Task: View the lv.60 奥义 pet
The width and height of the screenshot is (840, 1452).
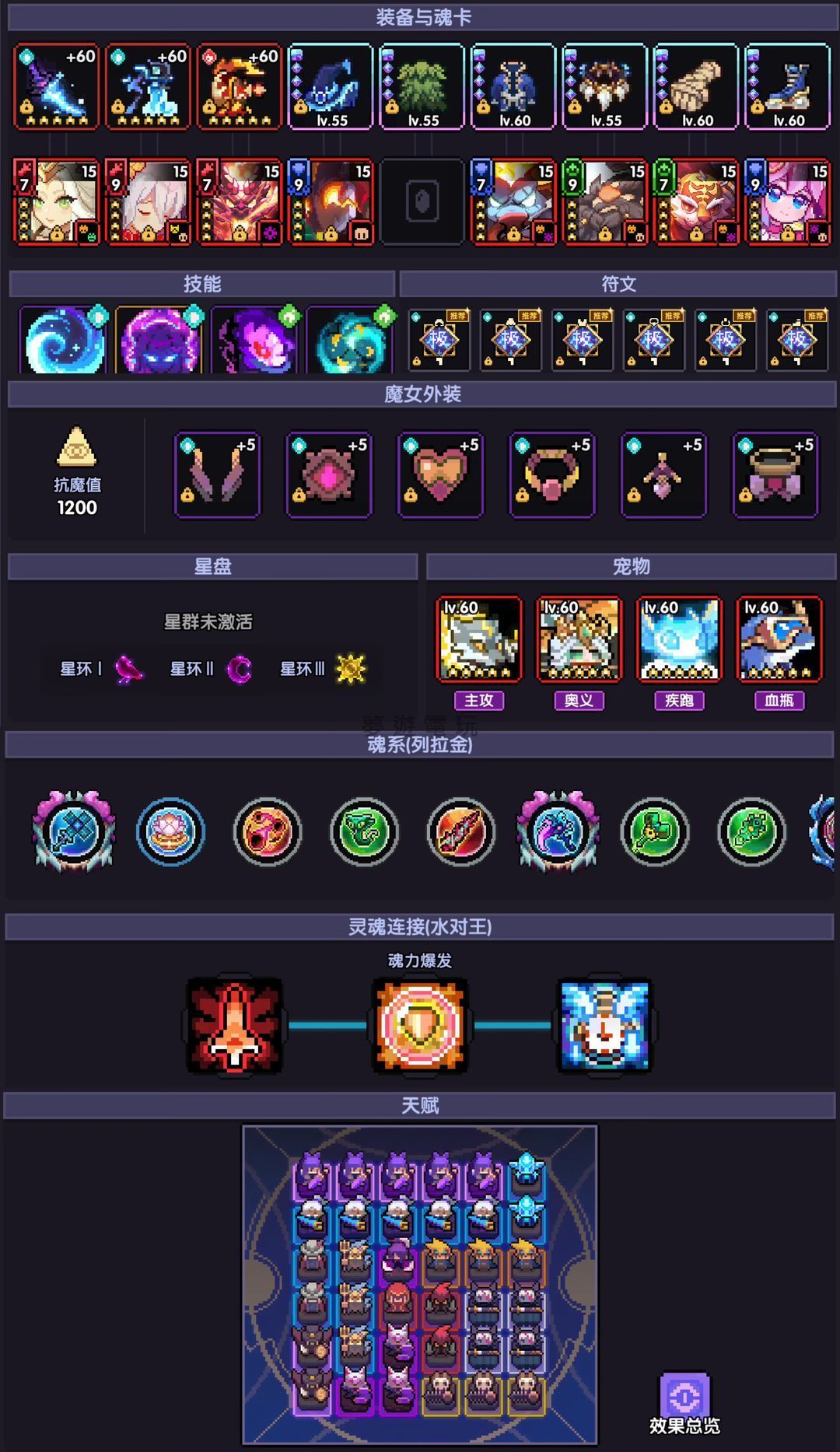Action: pyautogui.click(x=579, y=639)
